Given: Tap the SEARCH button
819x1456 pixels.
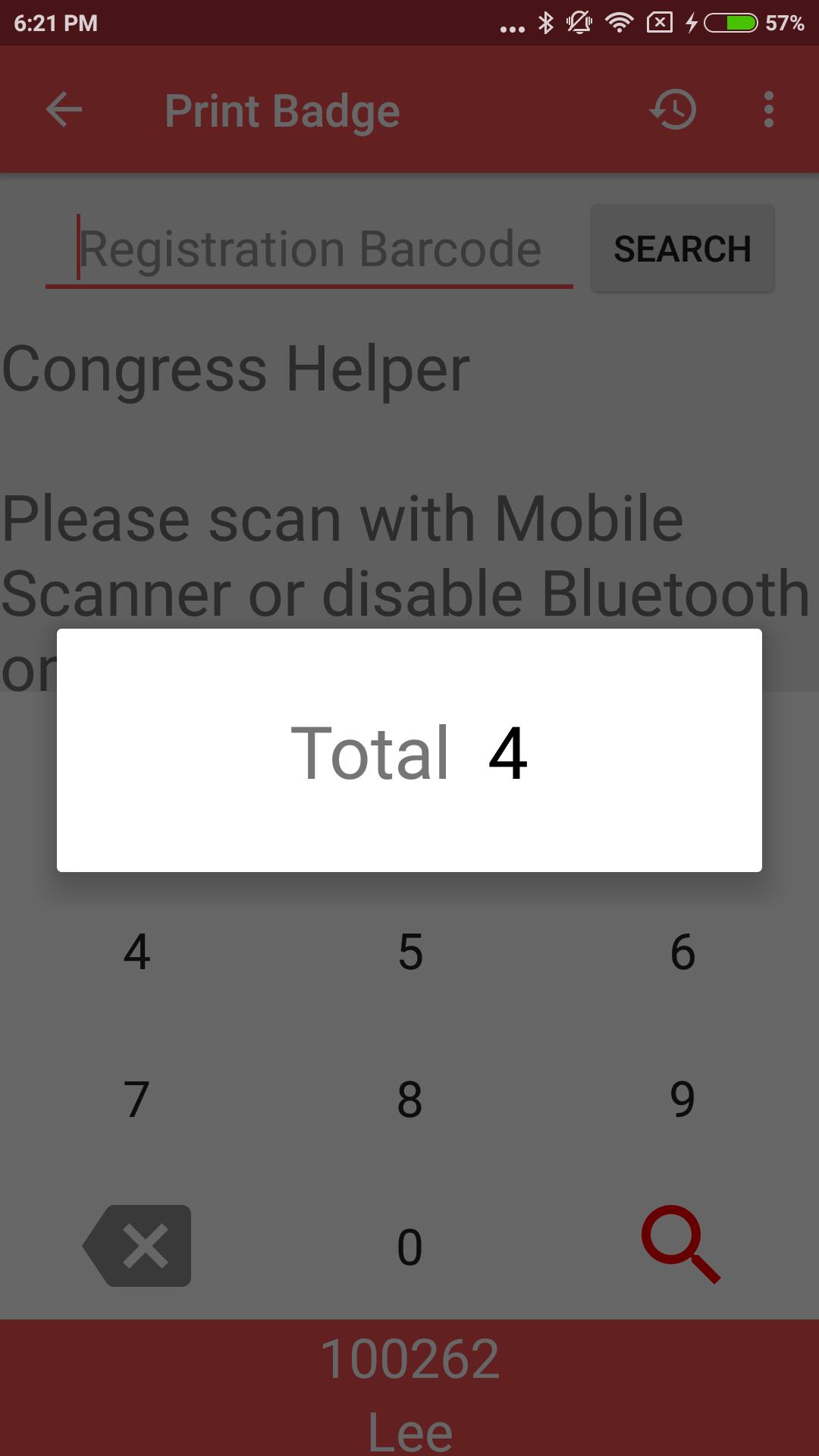Looking at the screenshot, I should click(682, 249).
